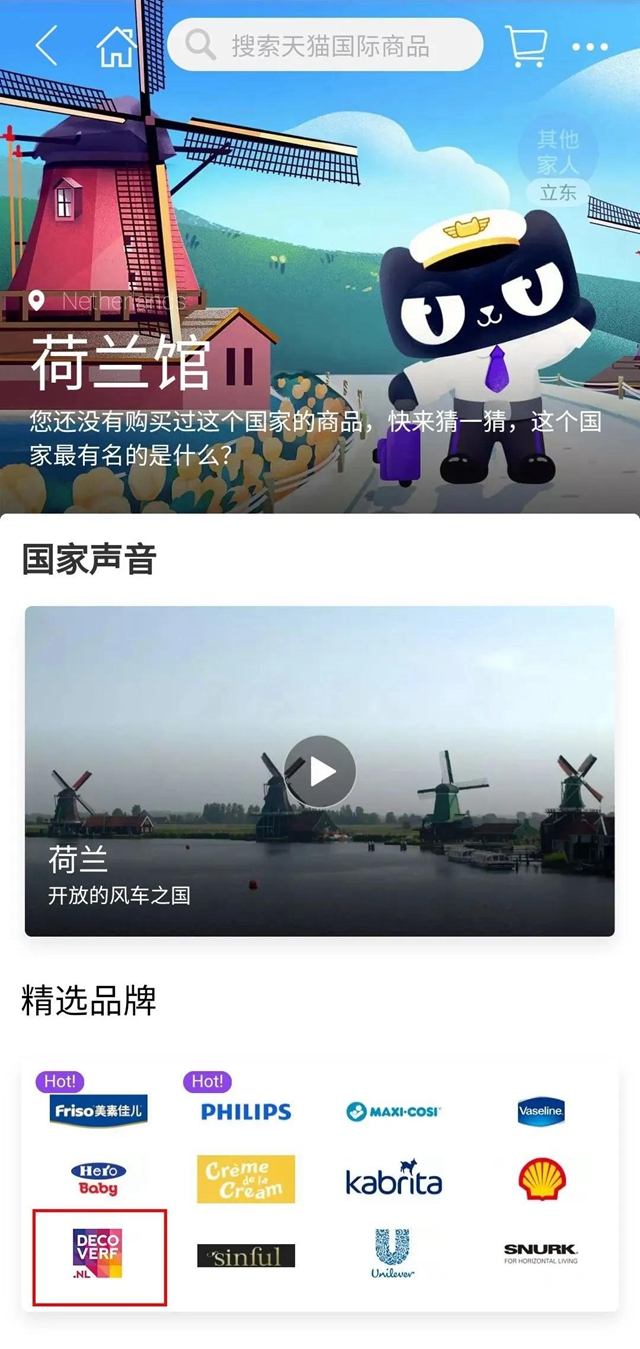The width and height of the screenshot is (640, 1349).
Task: Choose the Hero Baby brand
Action: click(x=99, y=1180)
